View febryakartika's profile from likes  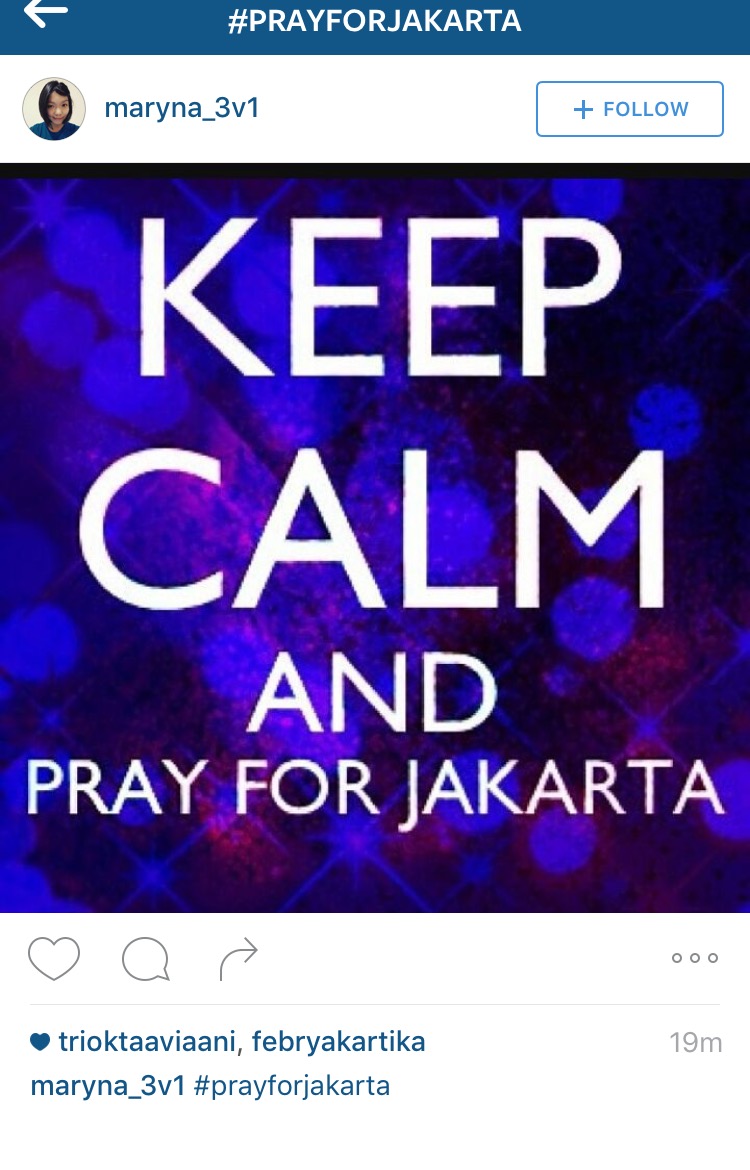338,1042
